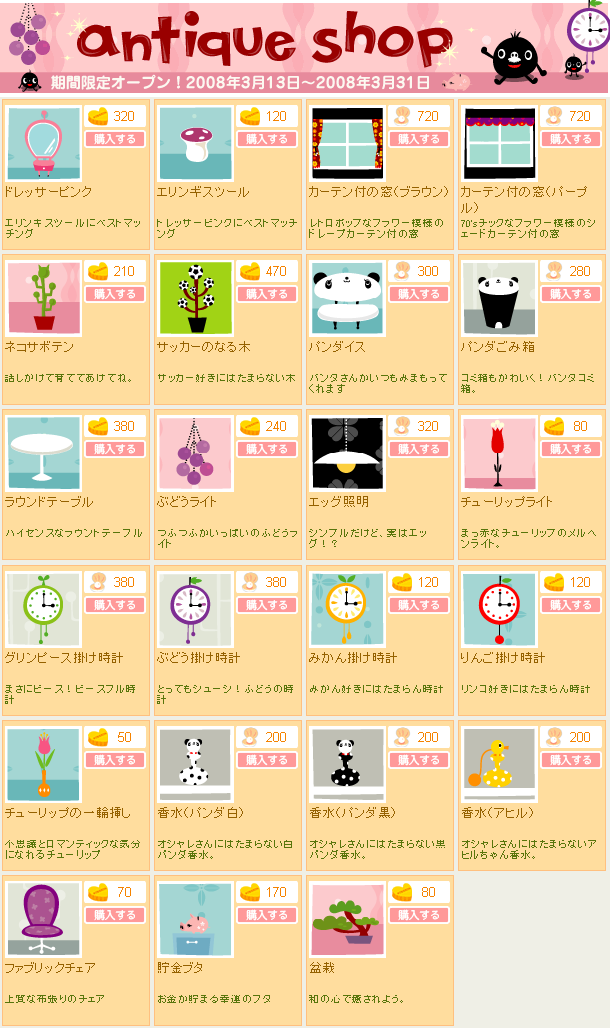Buy the エッグ照明 lamp
610x1028 pixels.
419,449
